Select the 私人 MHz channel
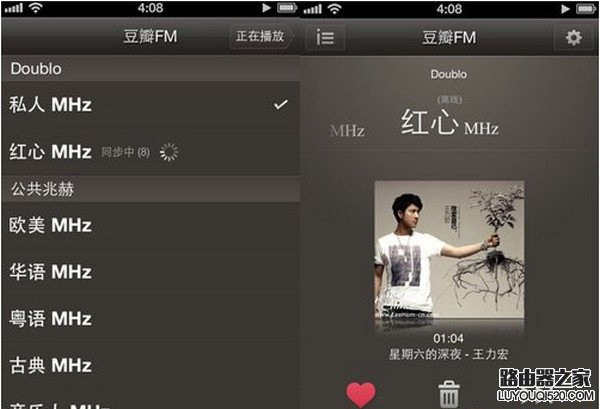Screen dimensions: 600x409 point(150,104)
